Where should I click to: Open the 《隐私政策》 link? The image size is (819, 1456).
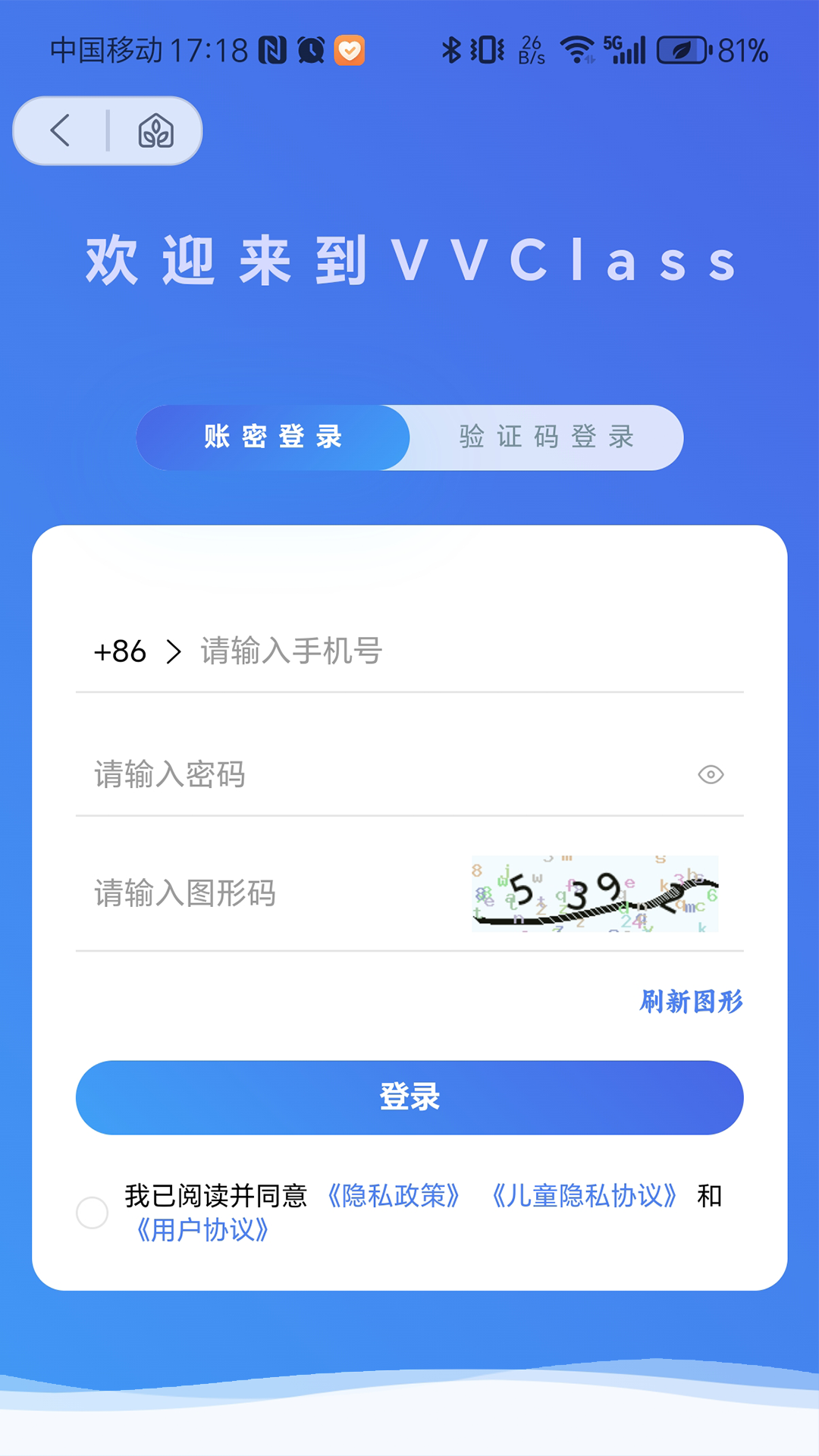click(393, 1196)
